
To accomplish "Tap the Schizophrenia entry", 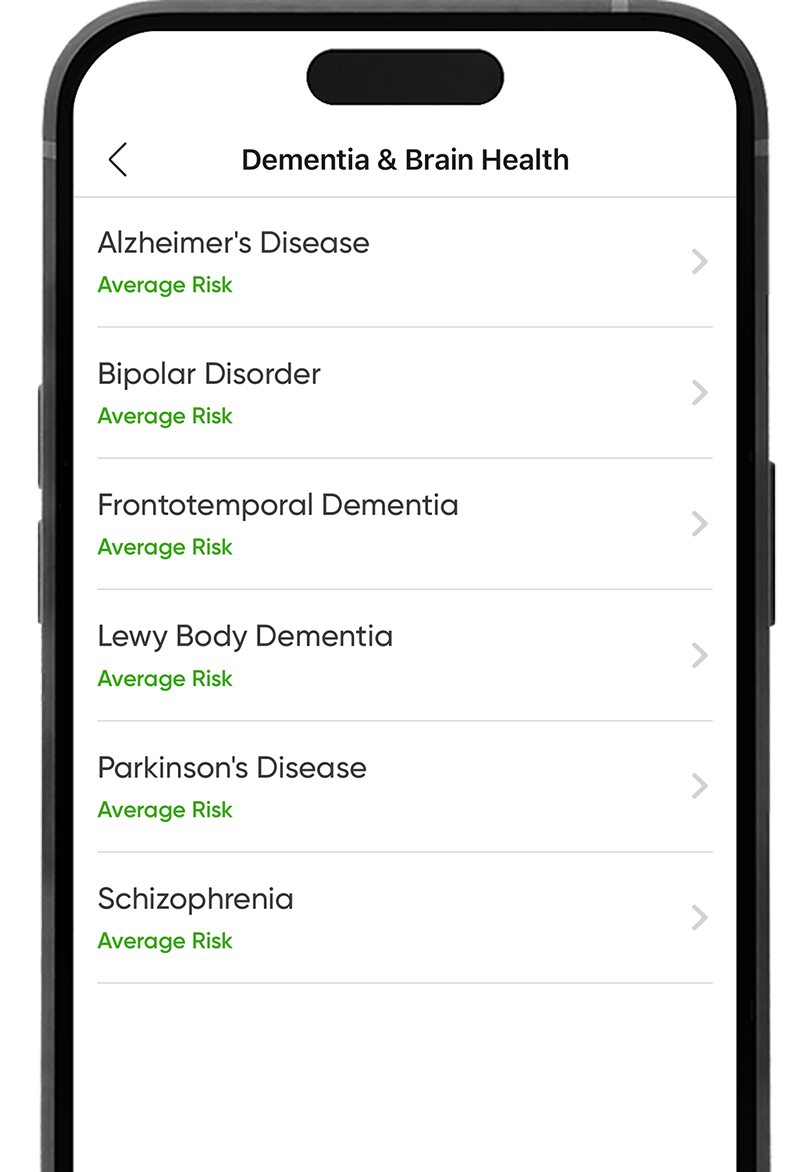I will tap(404, 917).
